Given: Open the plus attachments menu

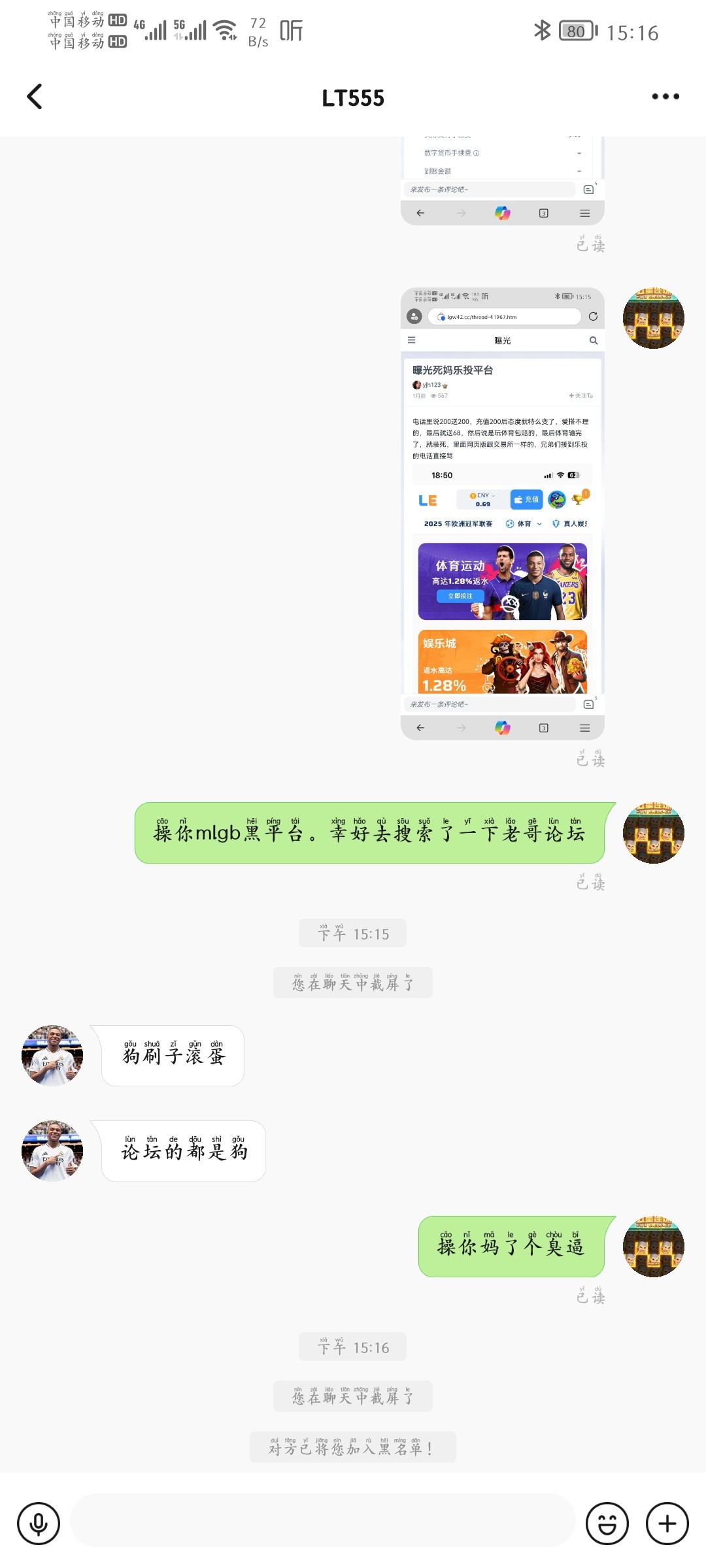Looking at the screenshot, I should 667,1524.
